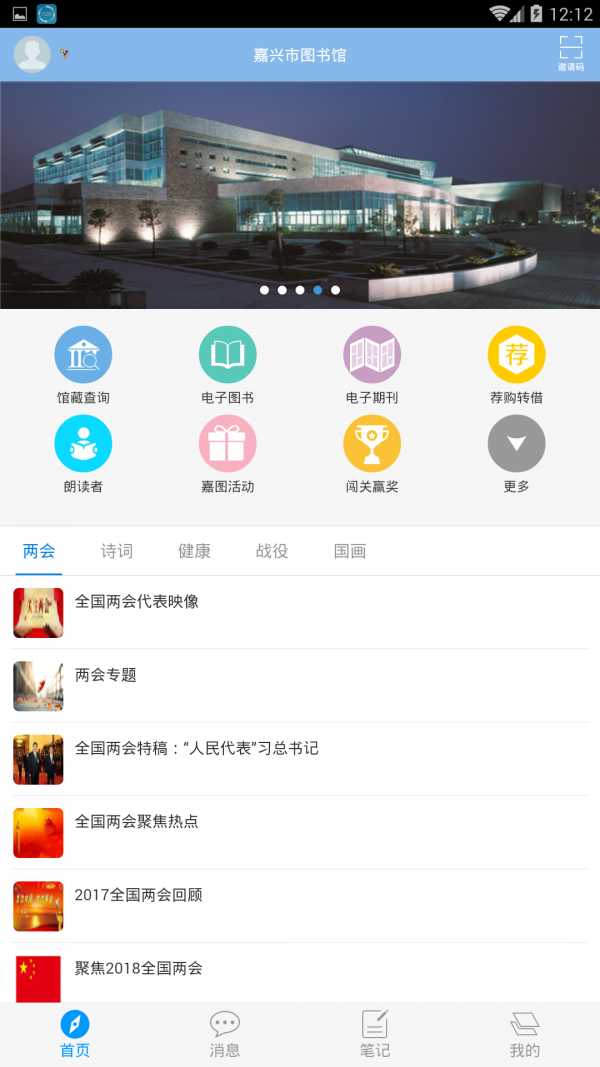The height and width of the screenshot is (1067, 600).
Task: Switch to the 国画 tab
Action: coord(350,551)
